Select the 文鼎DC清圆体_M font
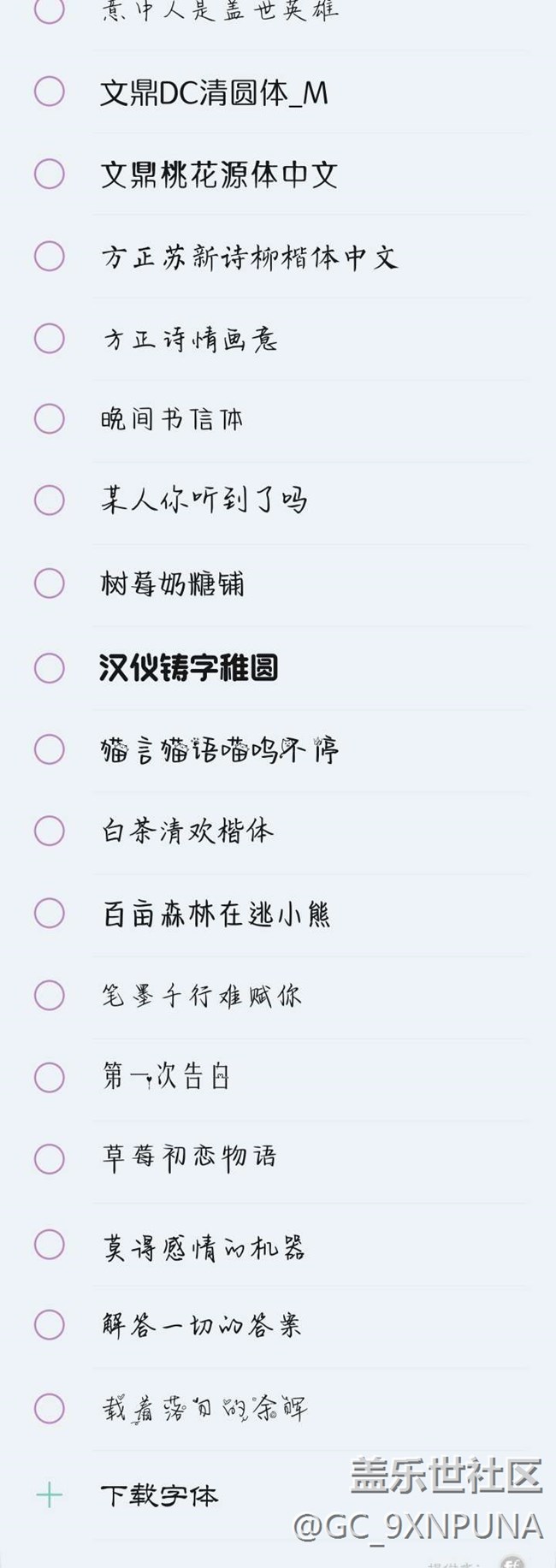 50,92
